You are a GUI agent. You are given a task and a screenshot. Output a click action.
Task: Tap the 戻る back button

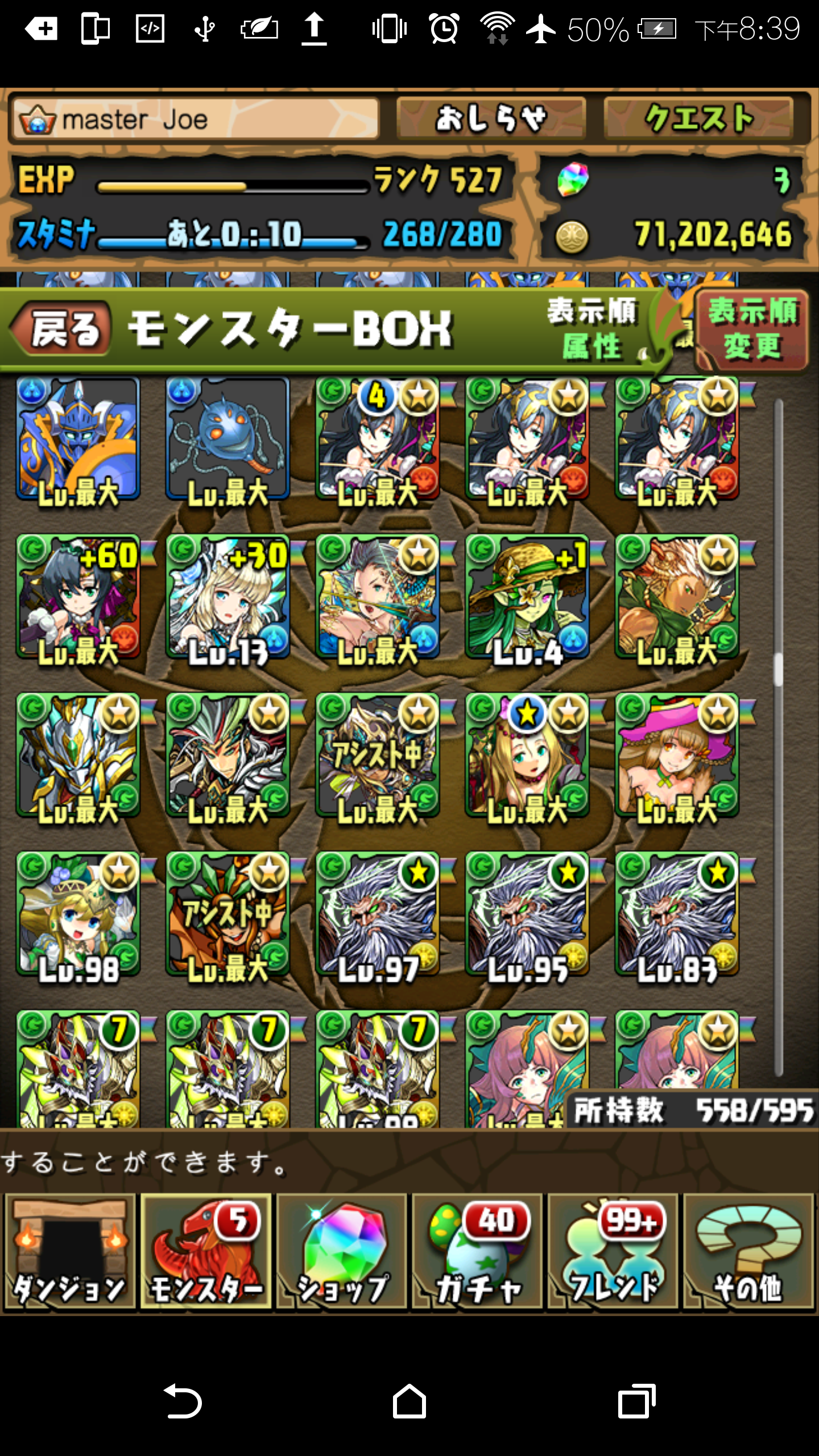pos(61,329)
